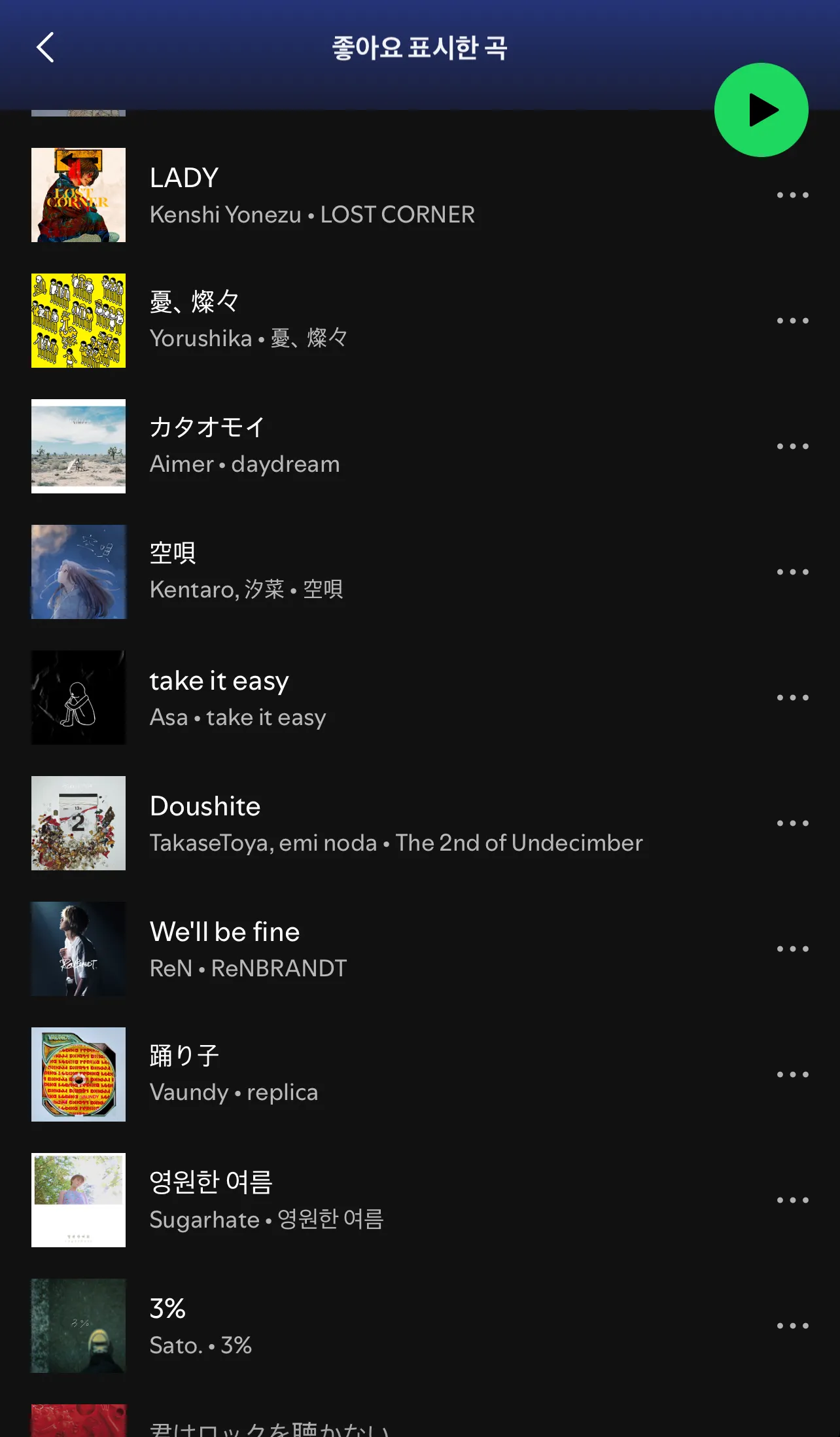The height and width of the screenshot is (1437, 840).
Task: Open more options for We'll be fine
Action: tap(792, 949)
